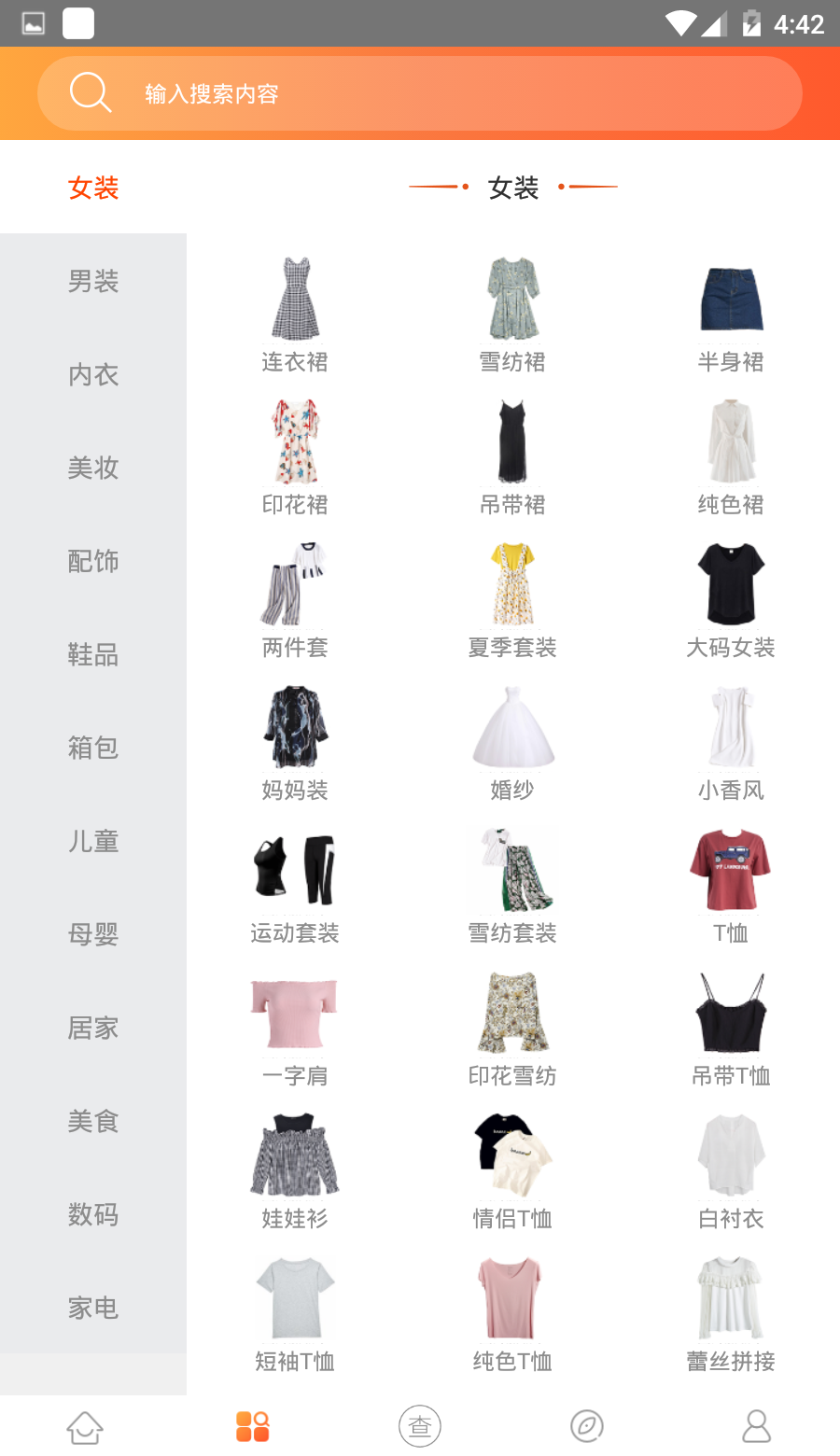Open the 婚纱 subcategory
The height and width of the screenshot is (1456, 840).
512,742
